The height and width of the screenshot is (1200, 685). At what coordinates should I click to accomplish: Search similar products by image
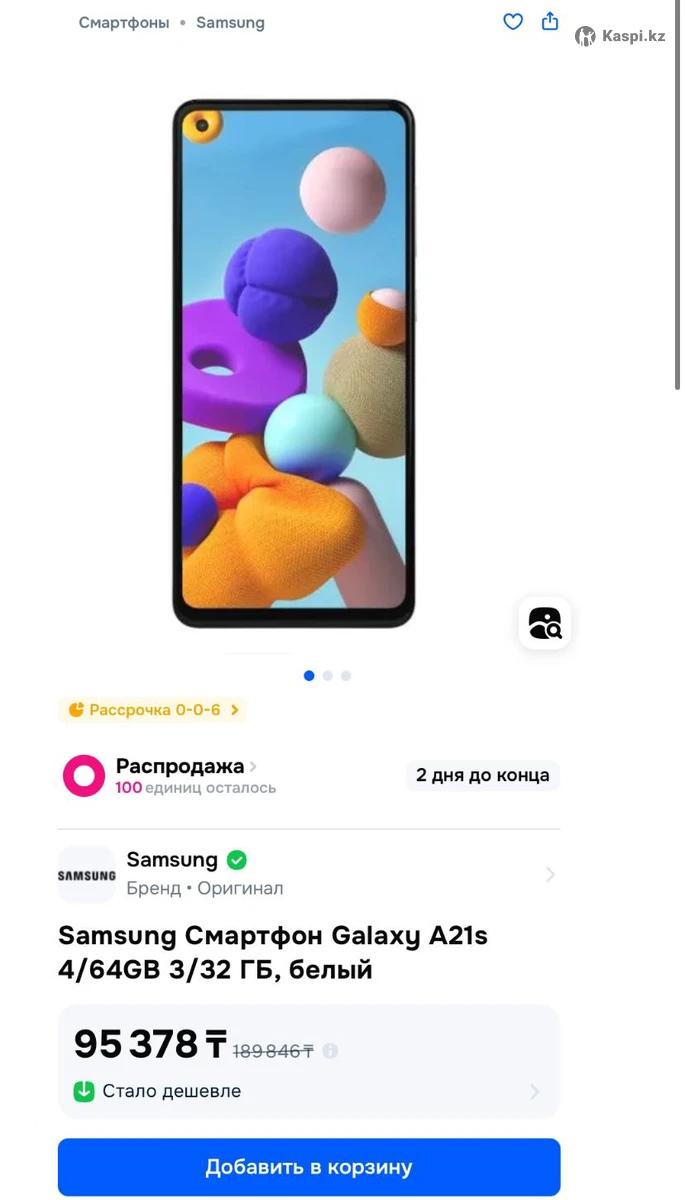[545, 623]
